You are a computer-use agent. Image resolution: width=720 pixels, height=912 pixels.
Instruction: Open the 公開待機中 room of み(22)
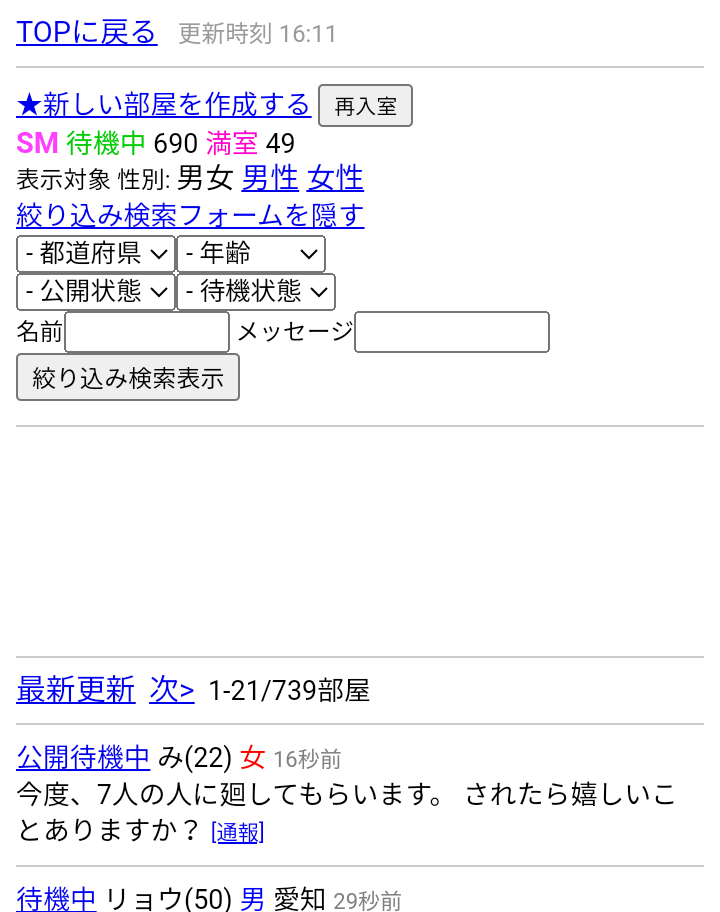pos(83,759)
